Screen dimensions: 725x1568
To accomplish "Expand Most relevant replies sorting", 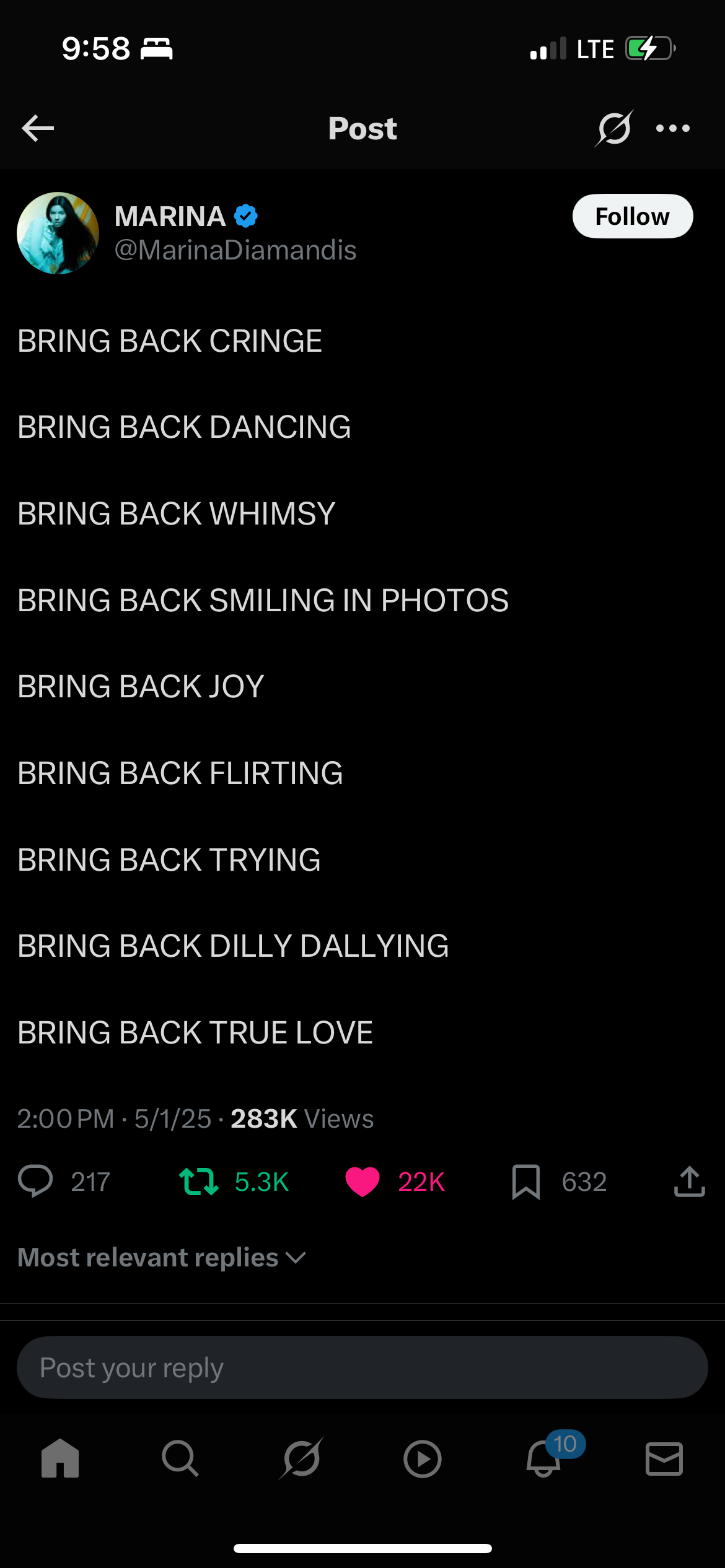I will (x=162, y=1258).
